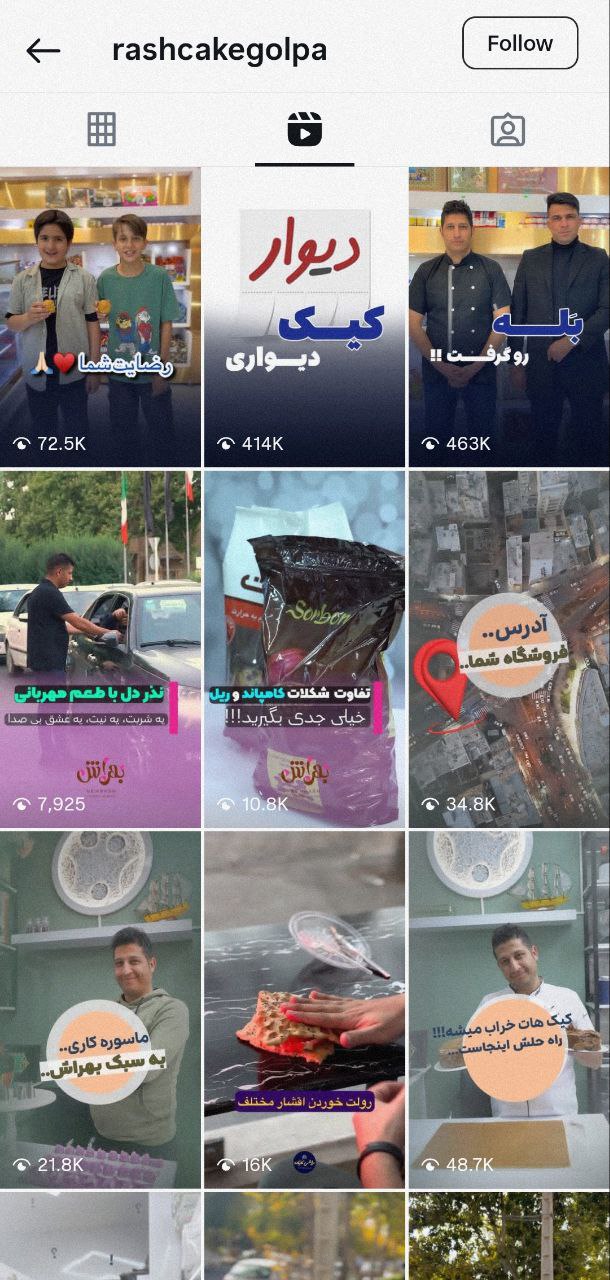View the cake reel with 48.7K views
Viewport: 610px width, 1280px height.
coord(509,1010)
